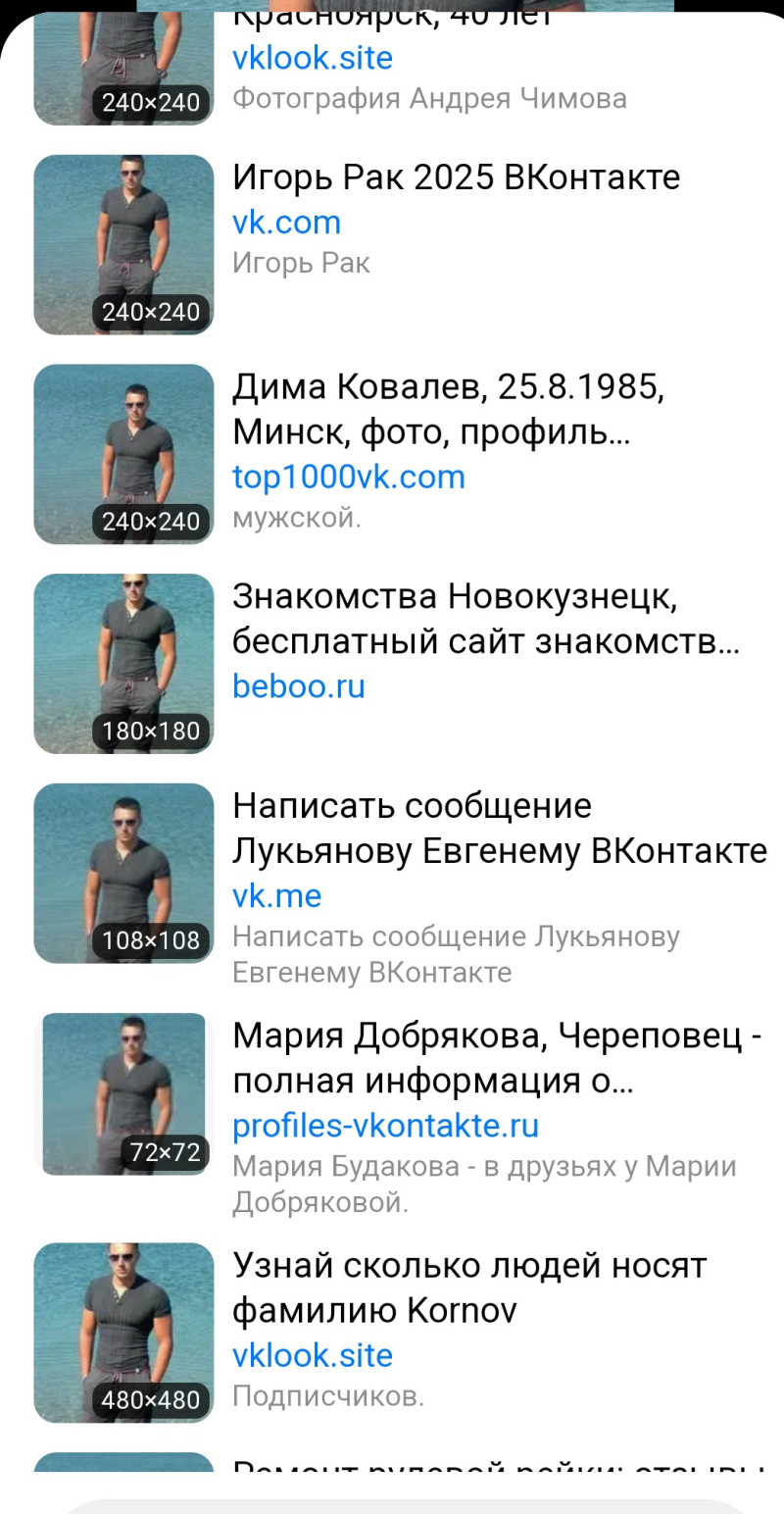Image resolution: width=784 pixels, height=1514 pixels.
Task: Open the Игорь Рак 2025 ВКонтакте result
Action: 456,177
